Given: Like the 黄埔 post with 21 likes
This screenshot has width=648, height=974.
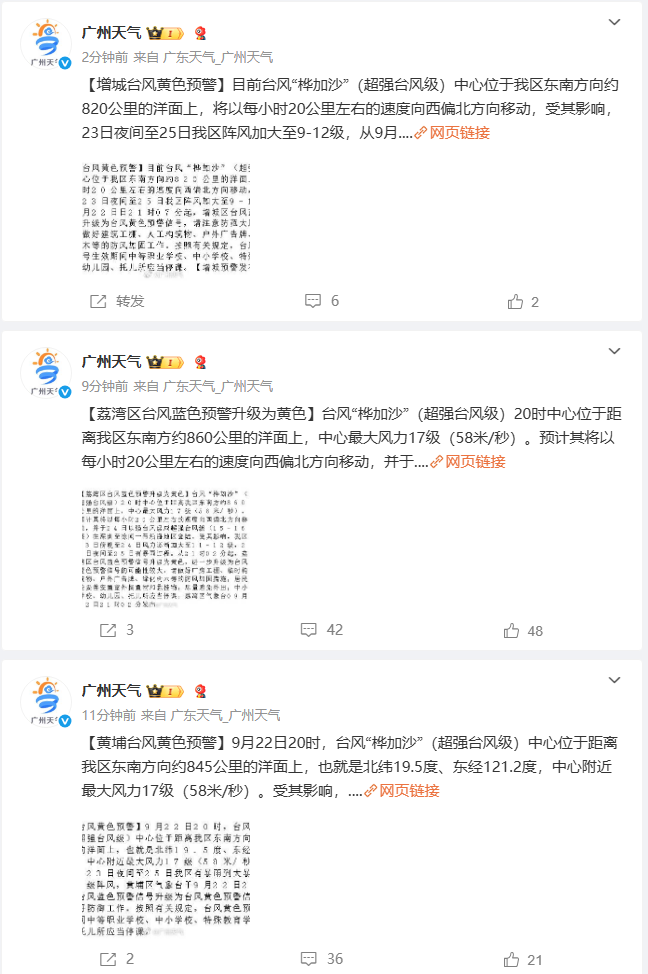Looking at the screenshot, I should click(x=524, y=959).
